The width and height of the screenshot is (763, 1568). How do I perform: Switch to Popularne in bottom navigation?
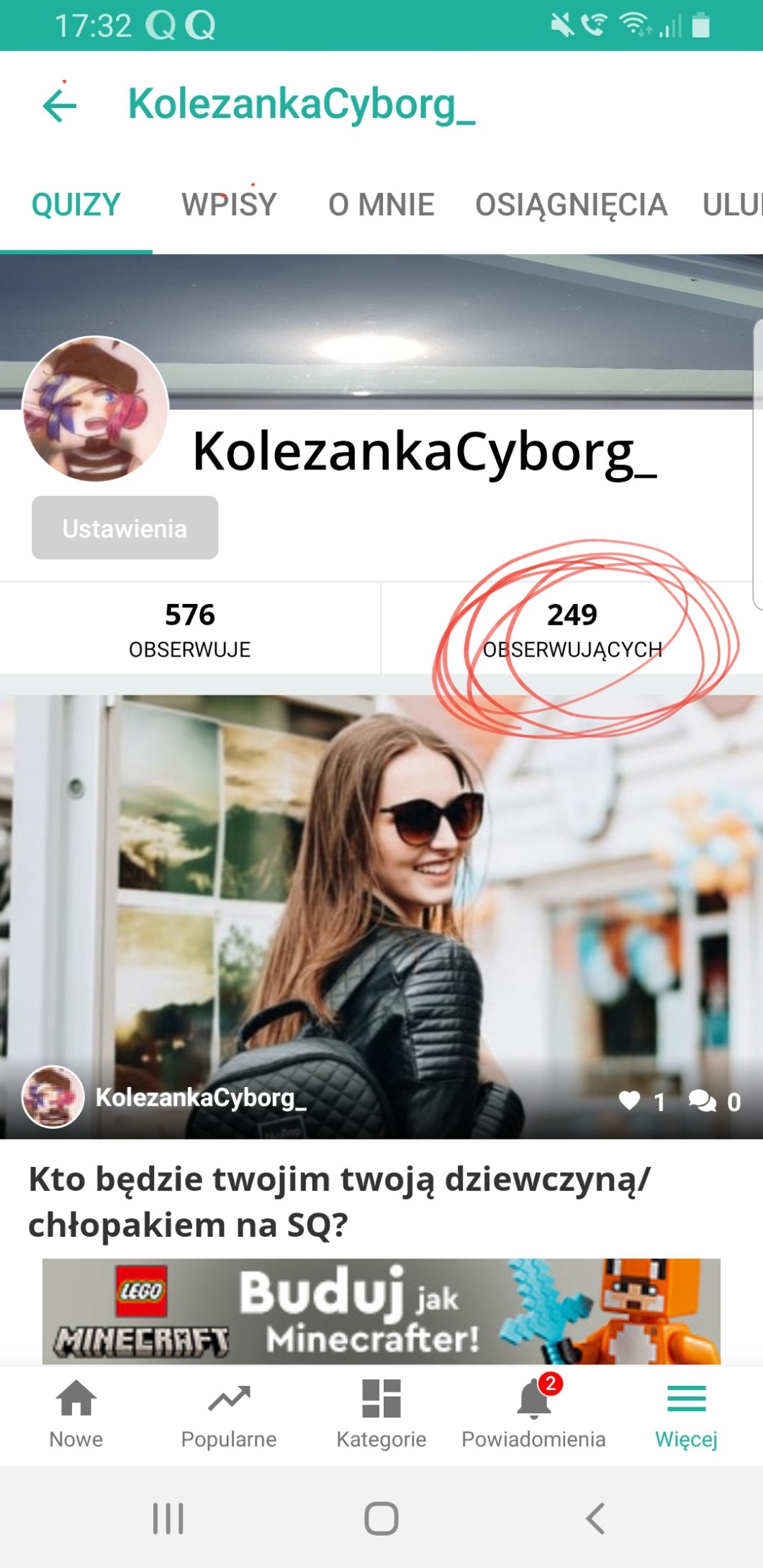pyautogui.click(x=229, y=1414)
